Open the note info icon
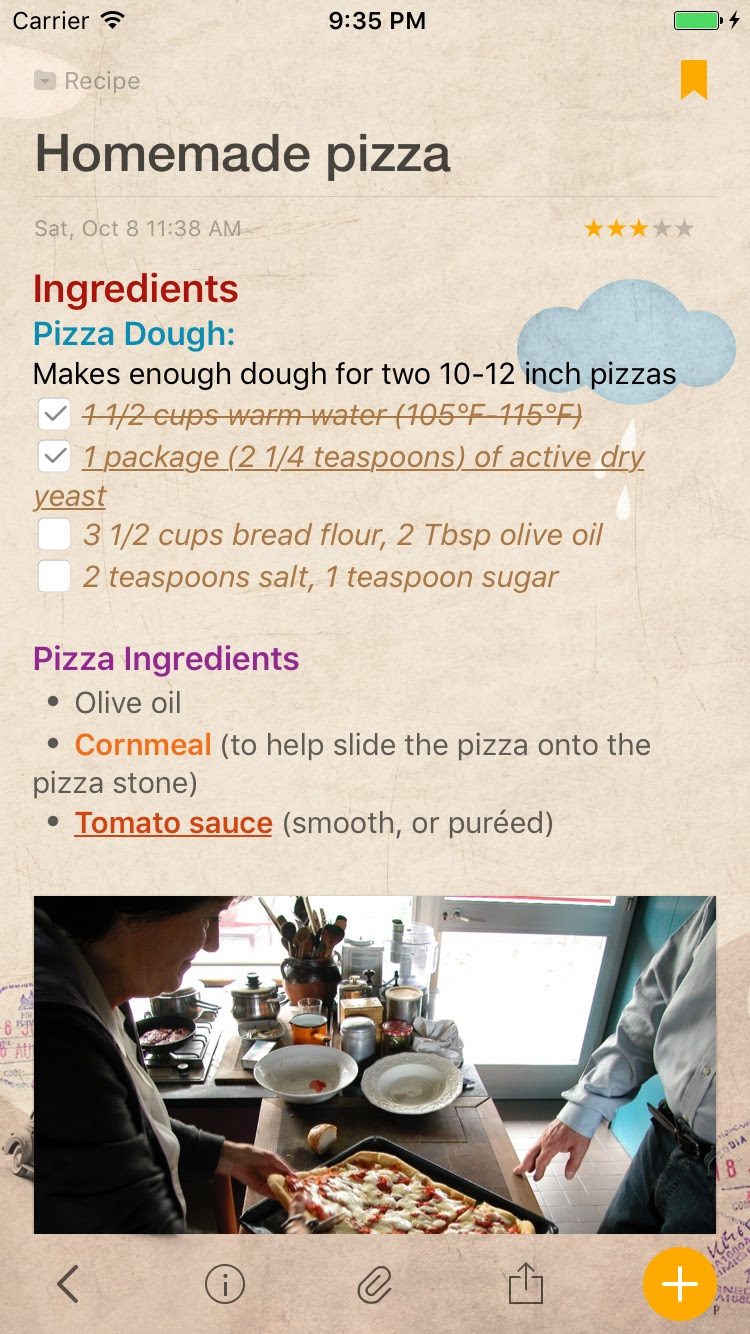750x1334 pixels. click(x=224, y=1284)
